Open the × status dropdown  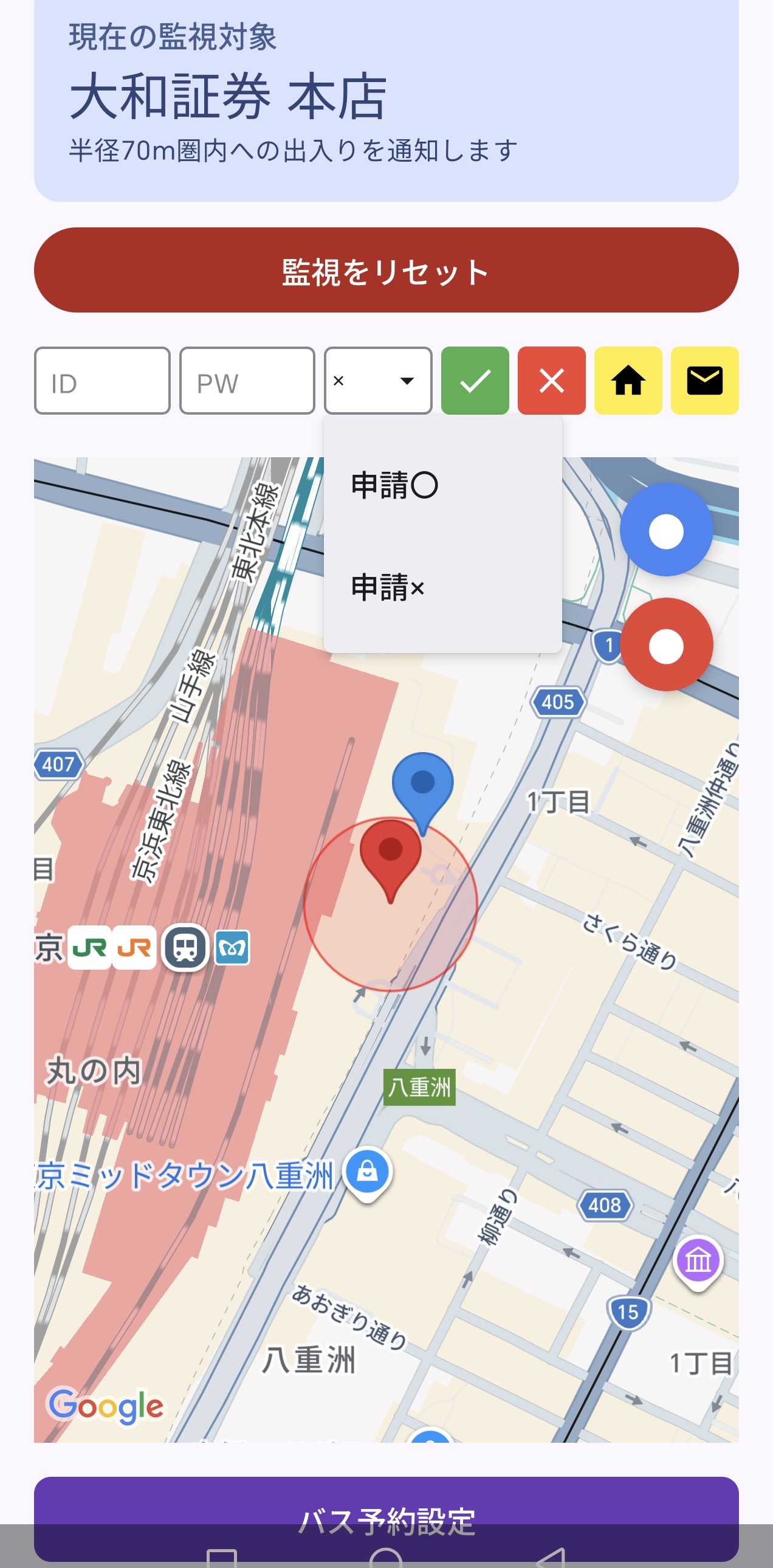377,381
